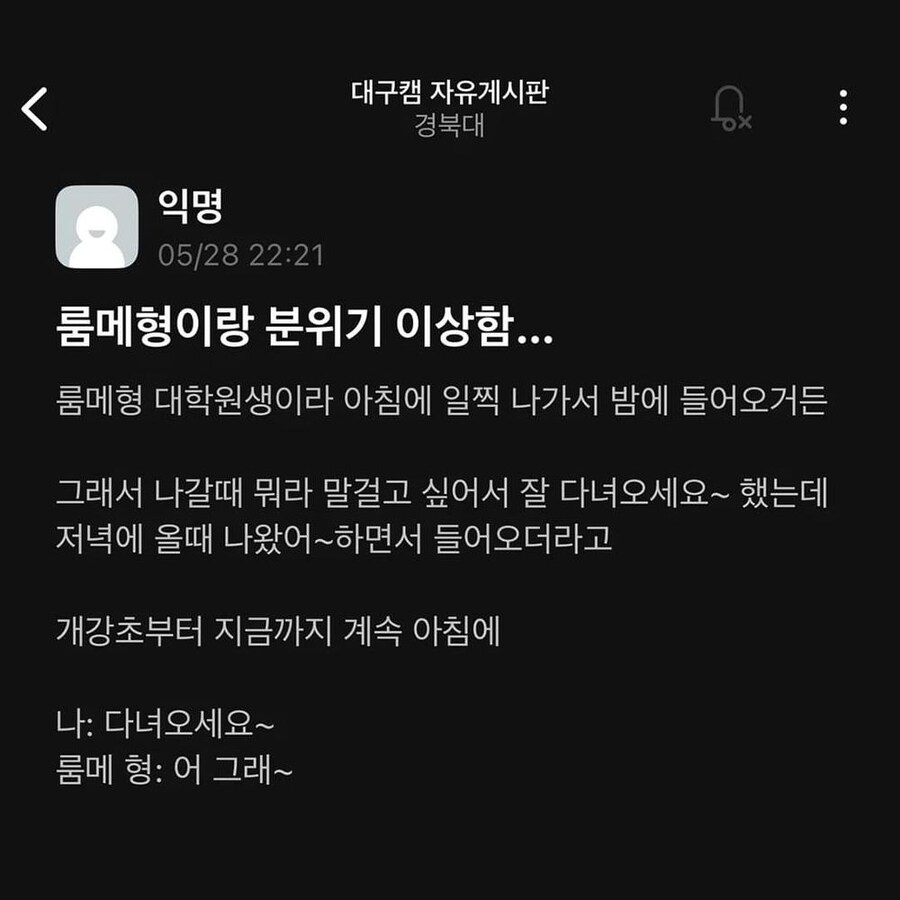Toggle the post notification bell
Image resolution: width=900 pixels, height=900 pixels.
pyautogui.click(x=730, y=107)
